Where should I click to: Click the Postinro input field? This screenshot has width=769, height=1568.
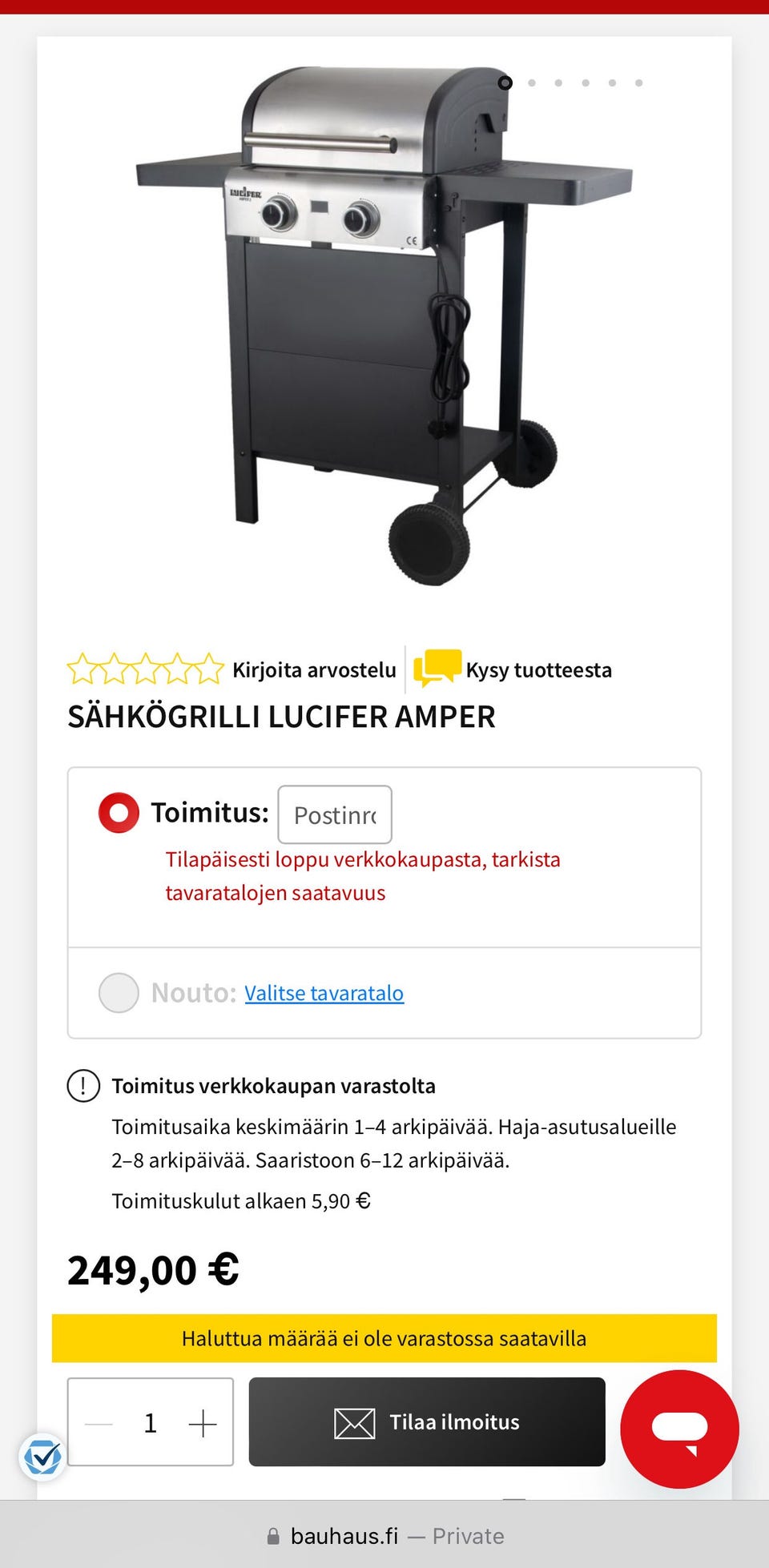pyautogui.click(x=335, y=814)
